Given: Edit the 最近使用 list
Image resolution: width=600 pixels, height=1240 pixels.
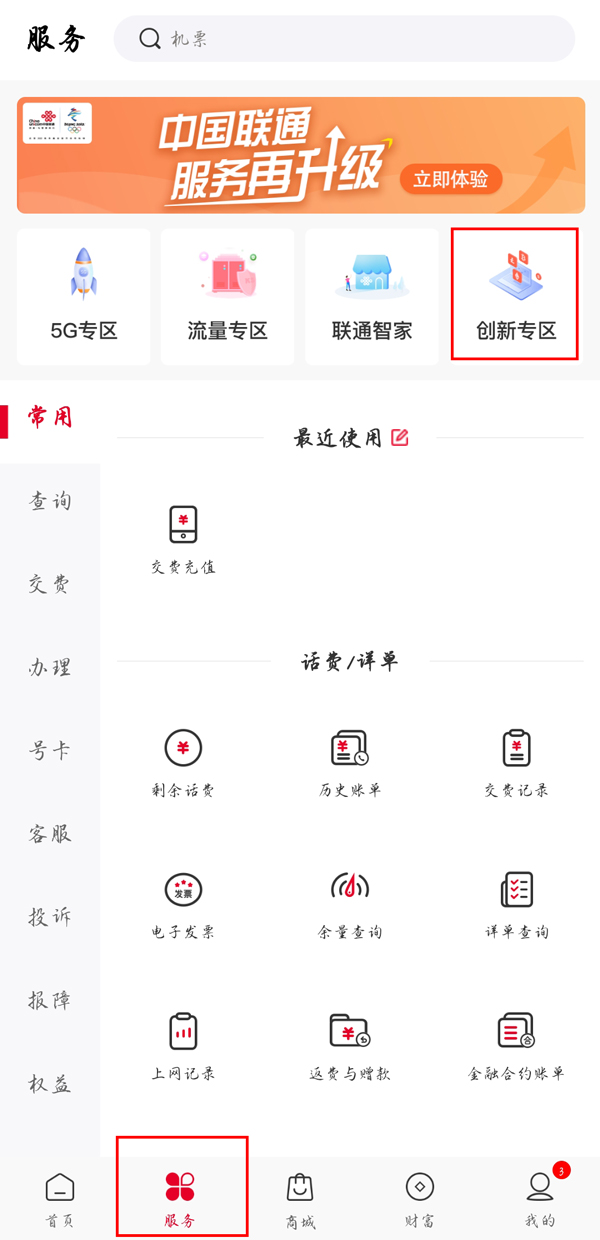Looking at the screenshot, I should point(400,437).
